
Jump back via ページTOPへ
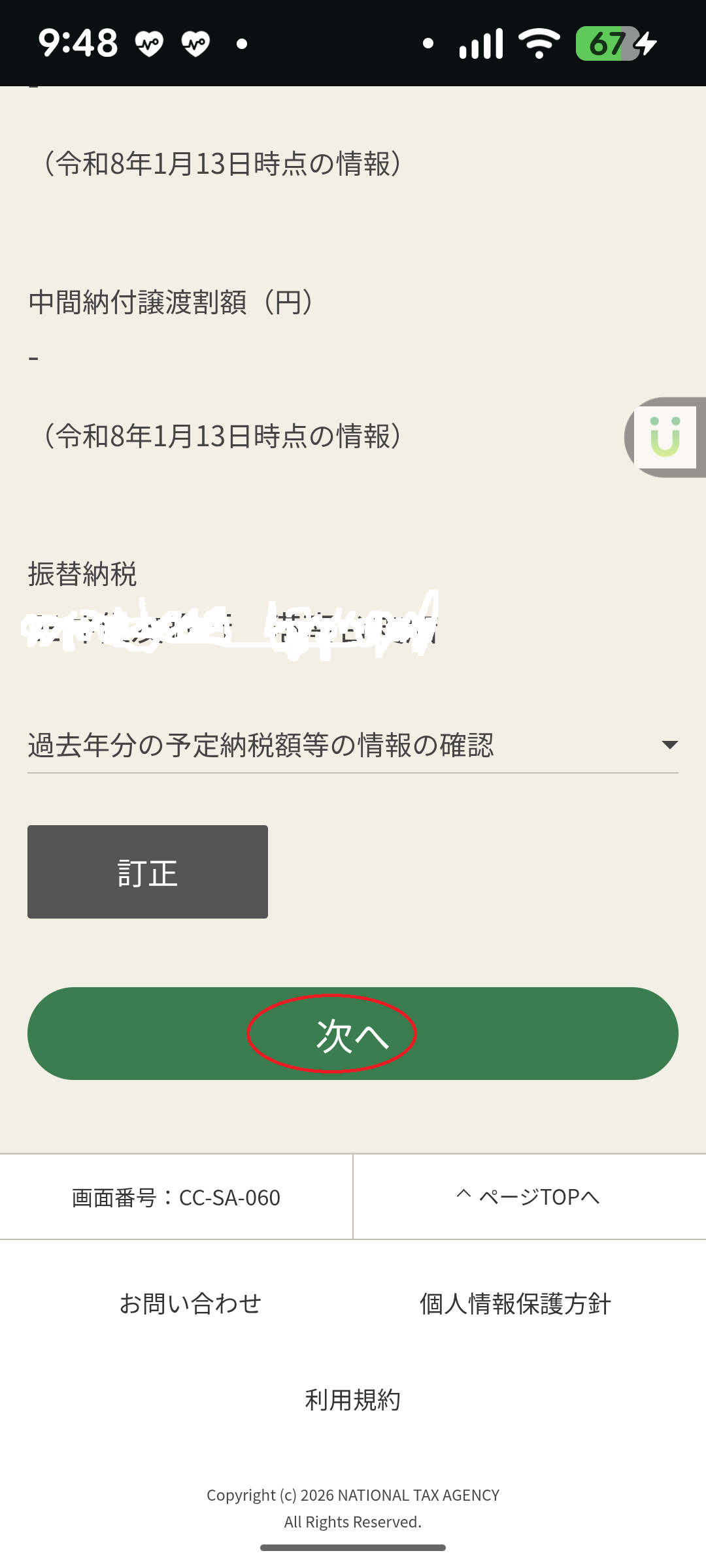528,1197
